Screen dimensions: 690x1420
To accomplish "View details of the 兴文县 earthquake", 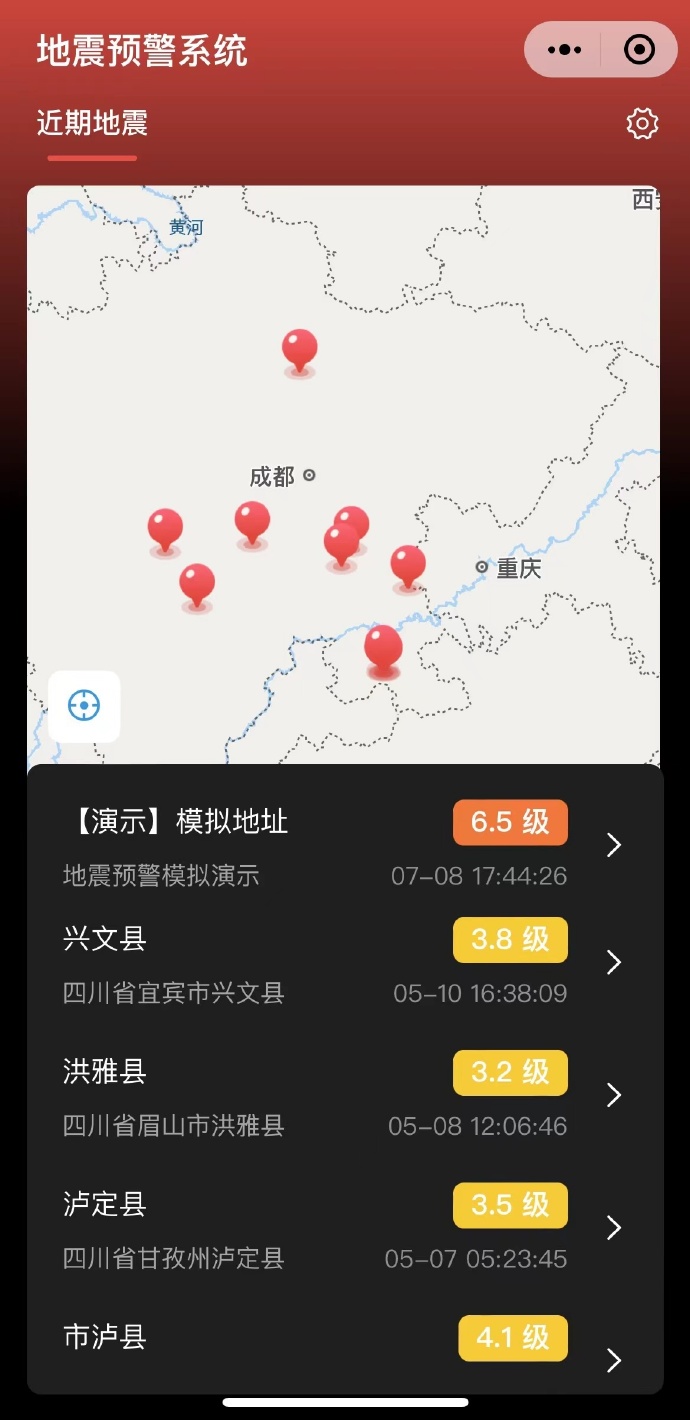I will click(x=345, y=962).
